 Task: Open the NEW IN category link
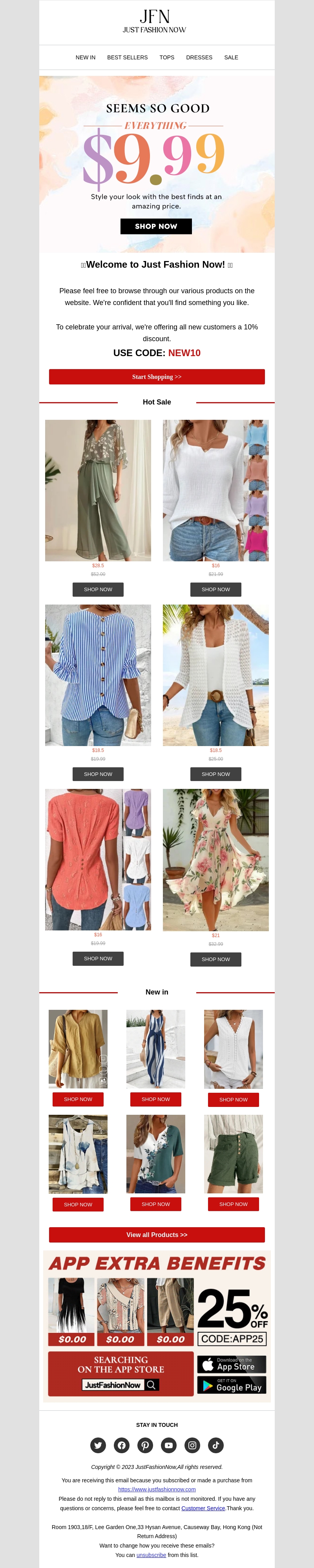click(x=85, y=57)
